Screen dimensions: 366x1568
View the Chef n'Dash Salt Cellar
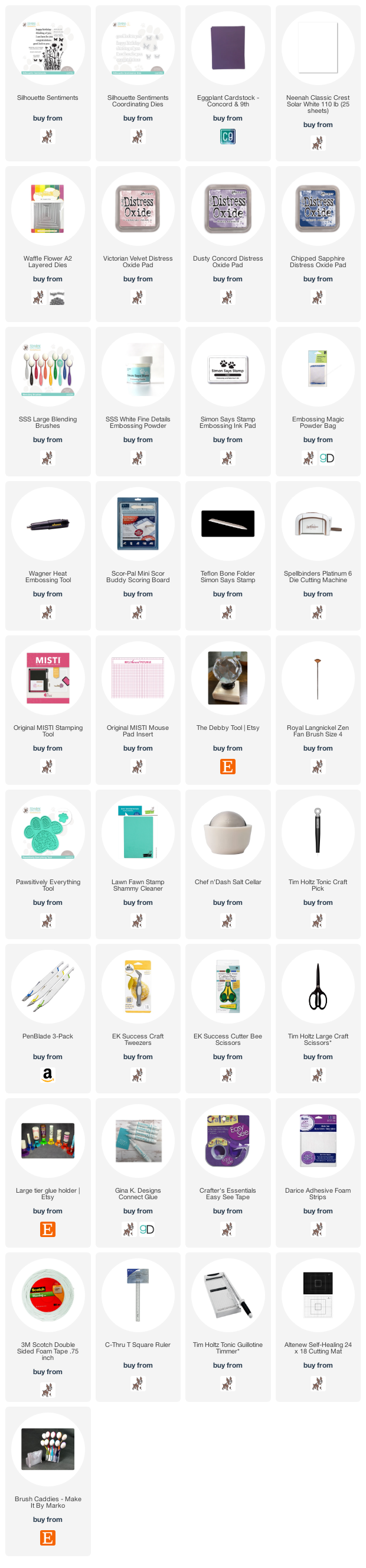point(227,832)
